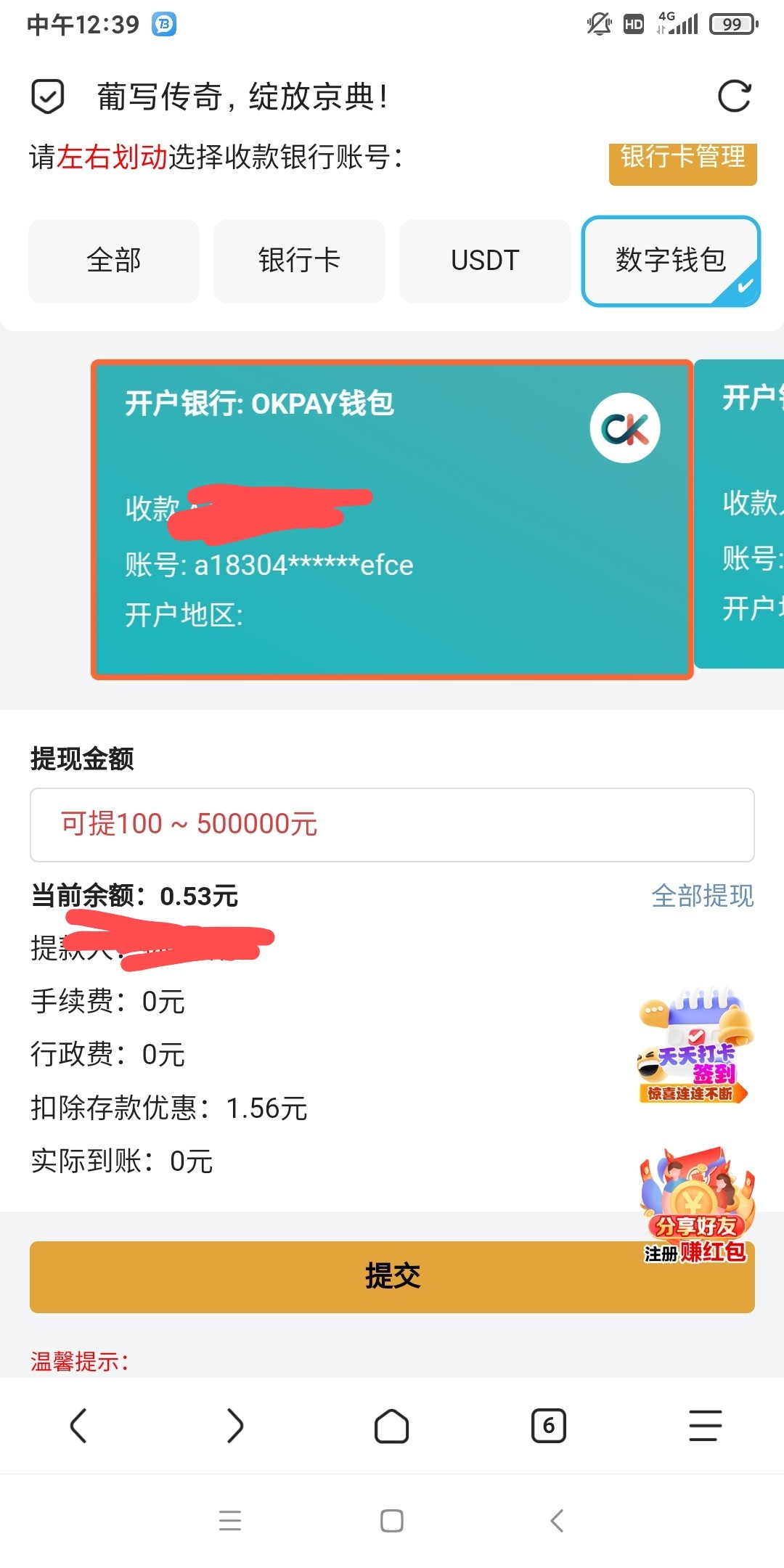Select the 全部 filter tab

(113, 261)
